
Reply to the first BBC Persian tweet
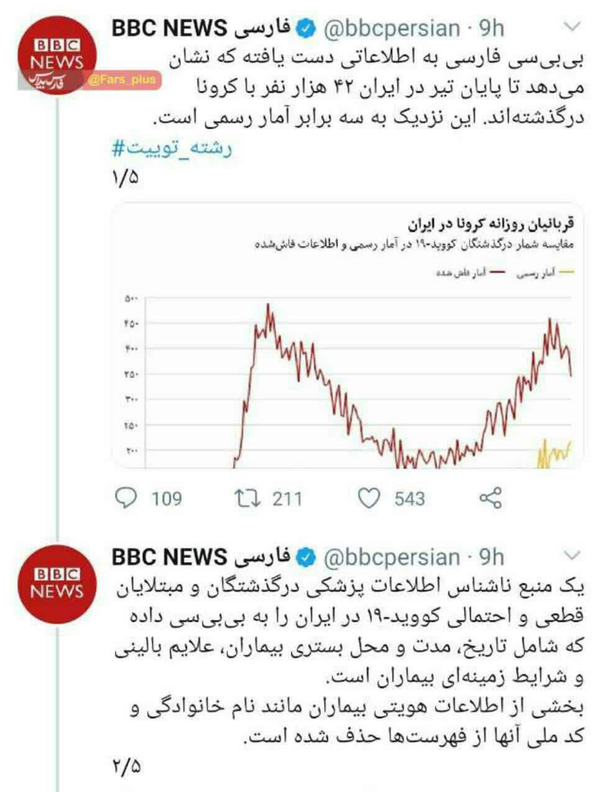click(125, 497)
